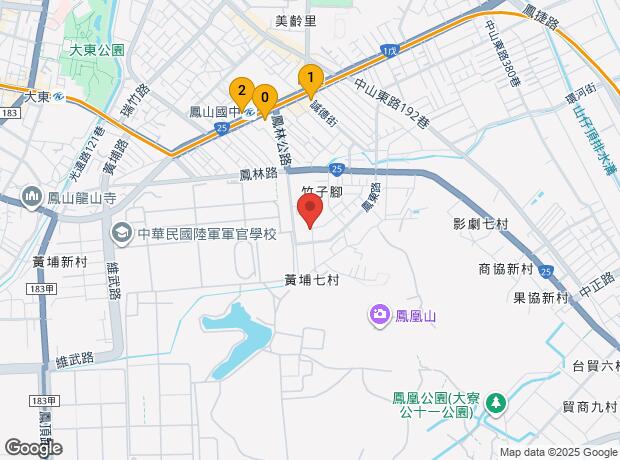
Task: Tap the red location pin near 竹子腳
Action: pyautogui.click(x=310, y=211)
